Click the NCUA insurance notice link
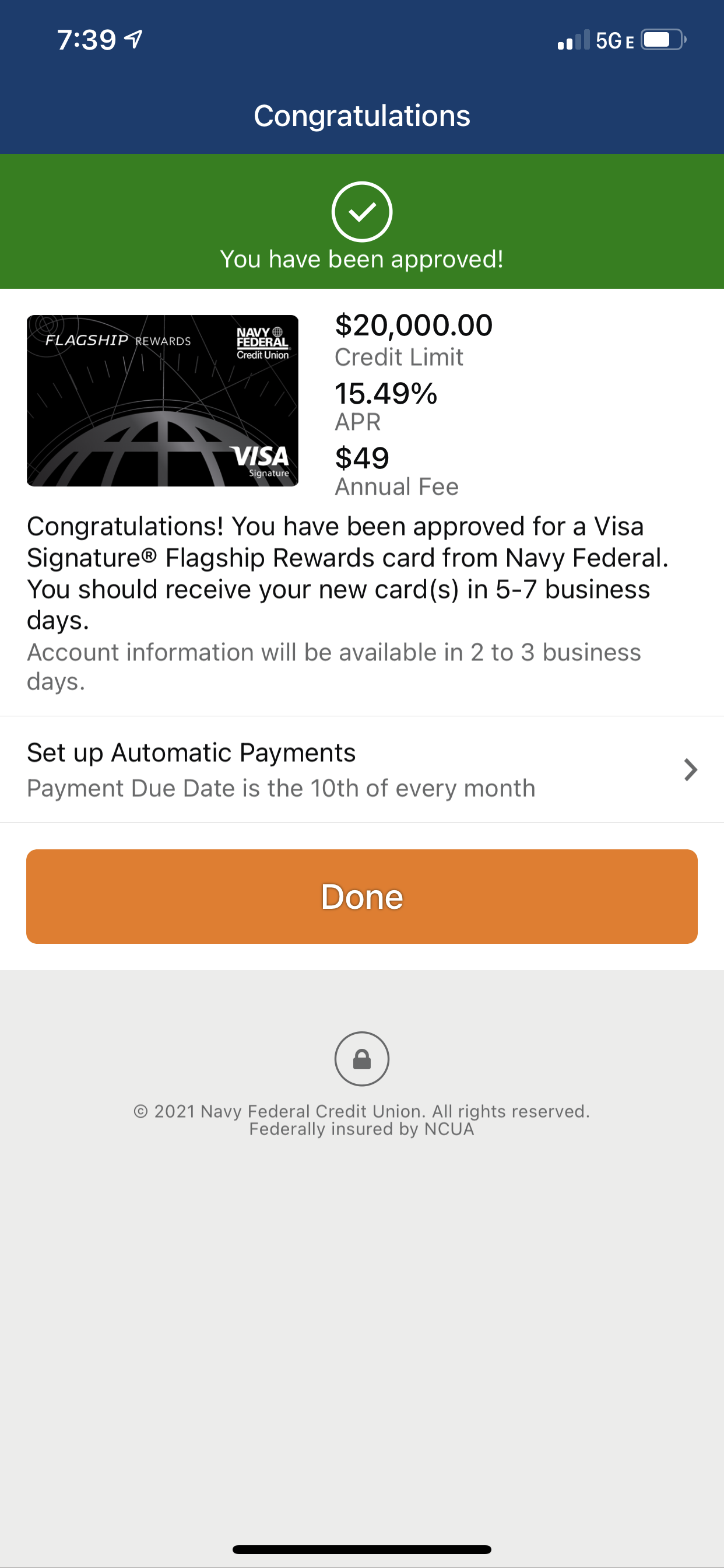The width and height of the screenshot is (724, 1568). [x=362, y=1129]
